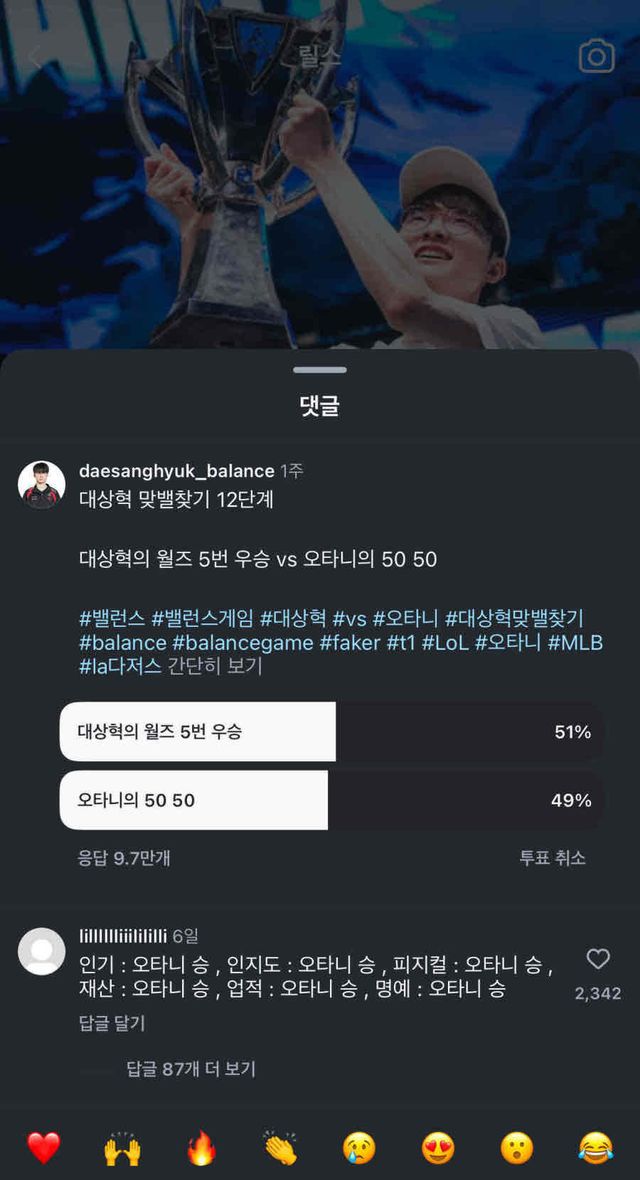Viewport: 640px width, 1180px height.
Task: Cancel vote with 투표 취소
Action: pos(553,858)
